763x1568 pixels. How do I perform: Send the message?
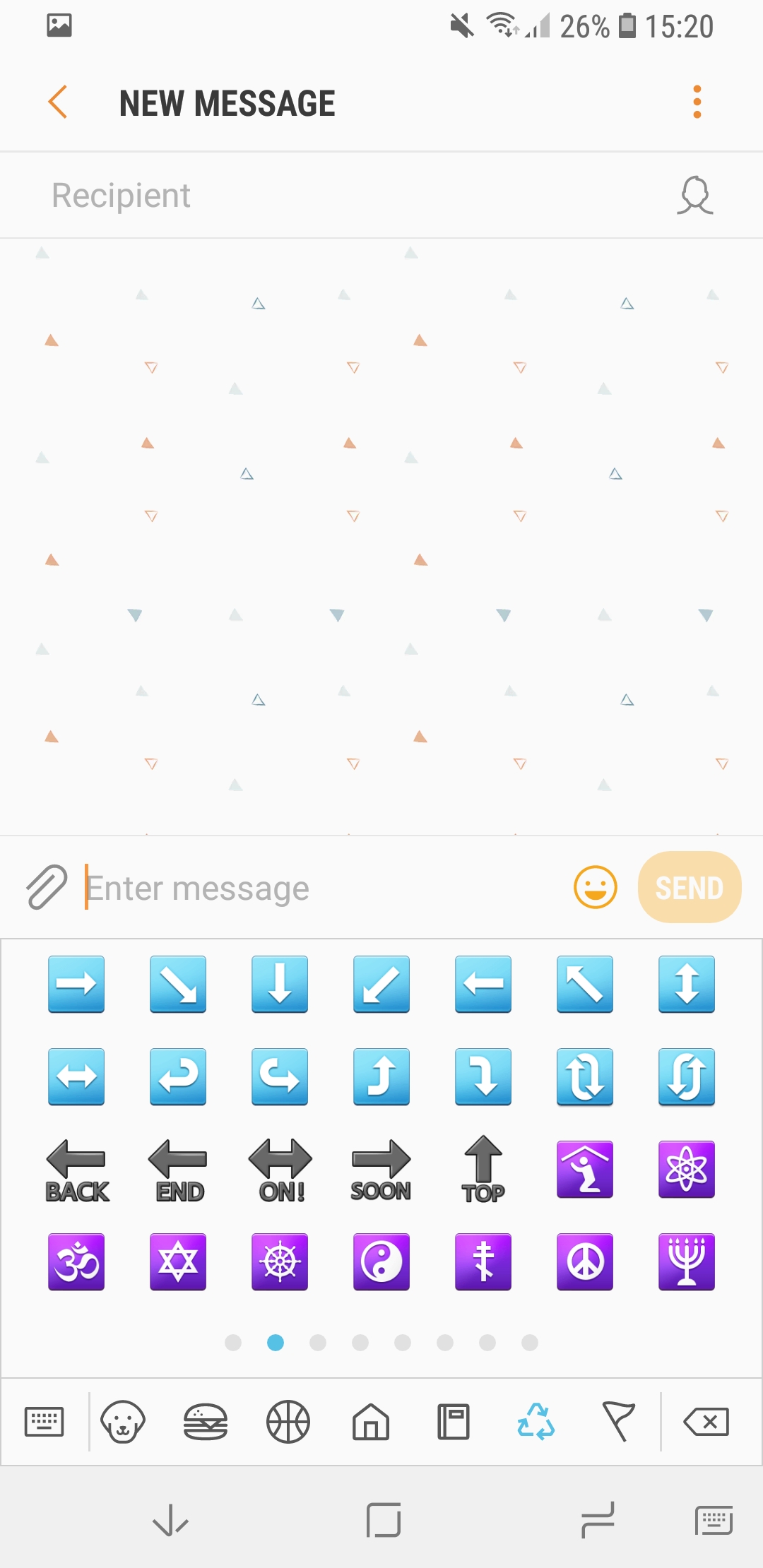click(689, 887)
